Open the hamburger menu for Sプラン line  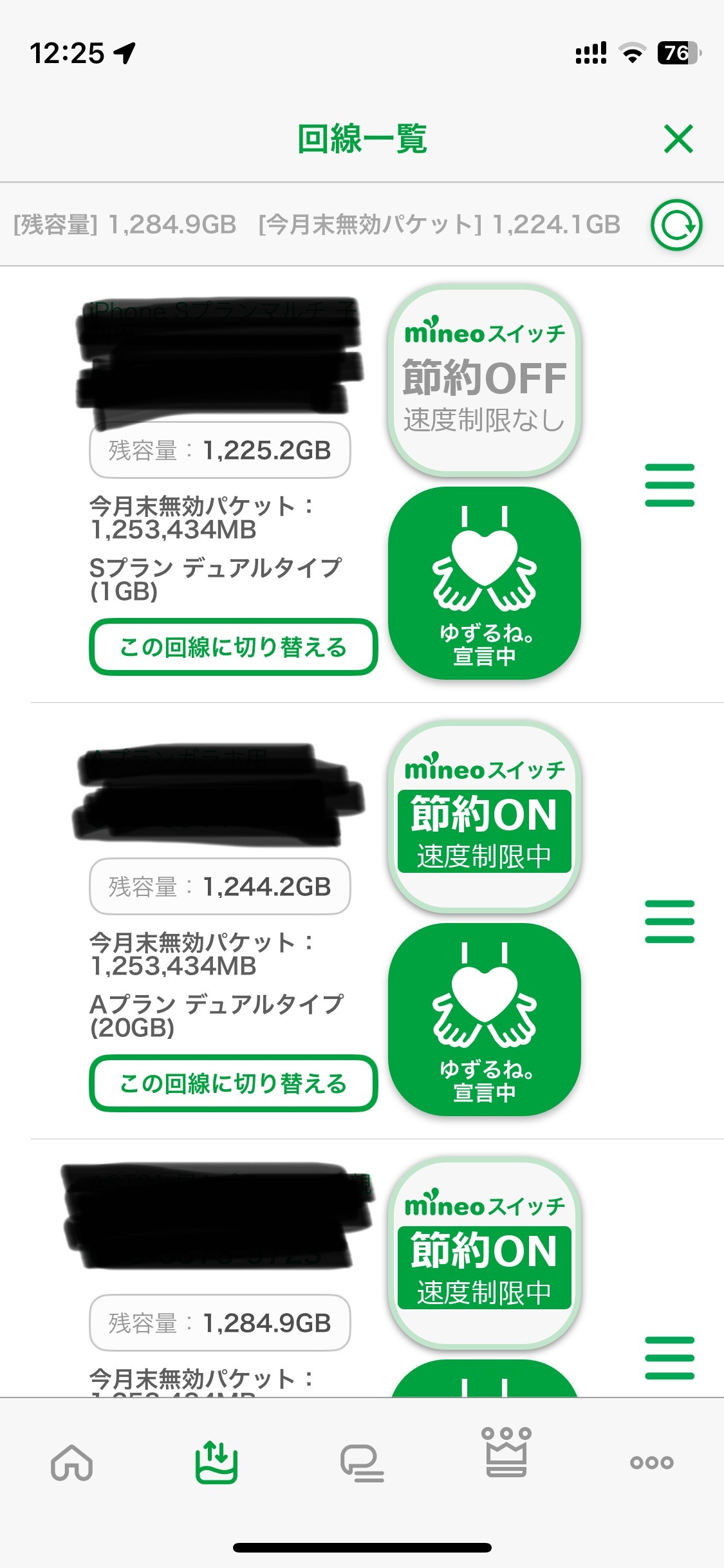[x=669, y=485]
